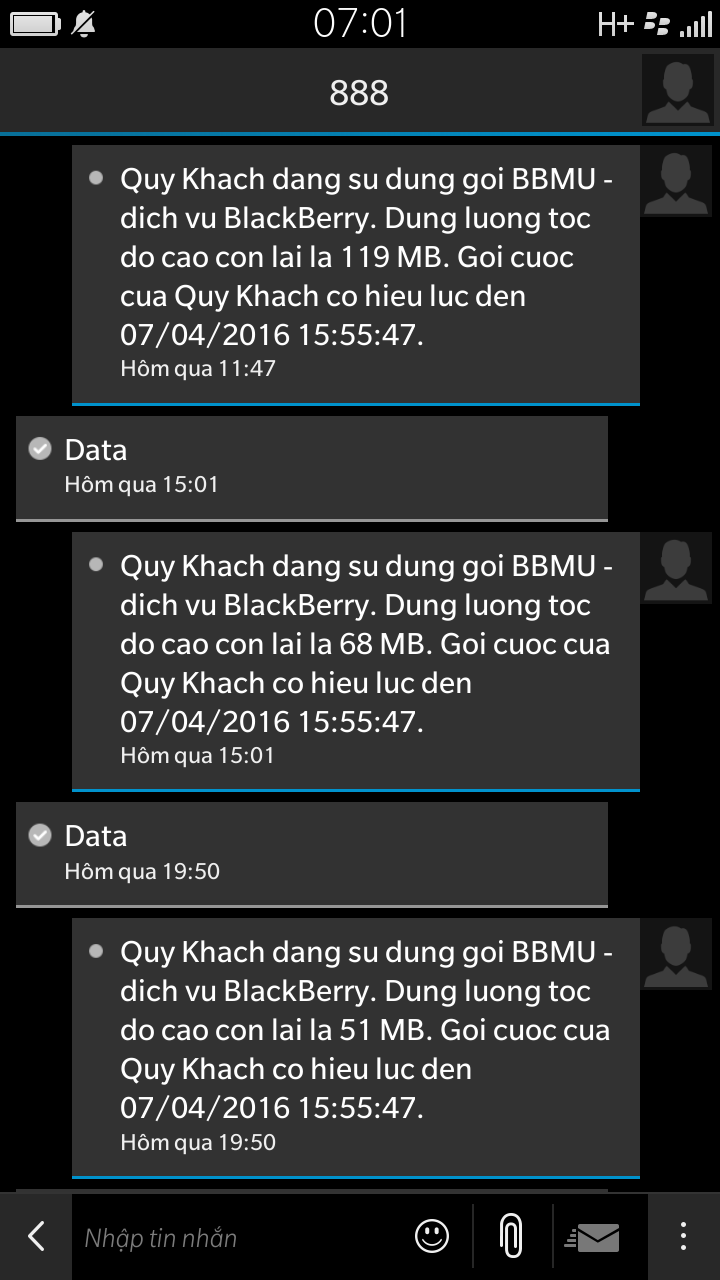The image size is (720, 1280).
Task: Open the emoji picker
Action: [432, 1237]
